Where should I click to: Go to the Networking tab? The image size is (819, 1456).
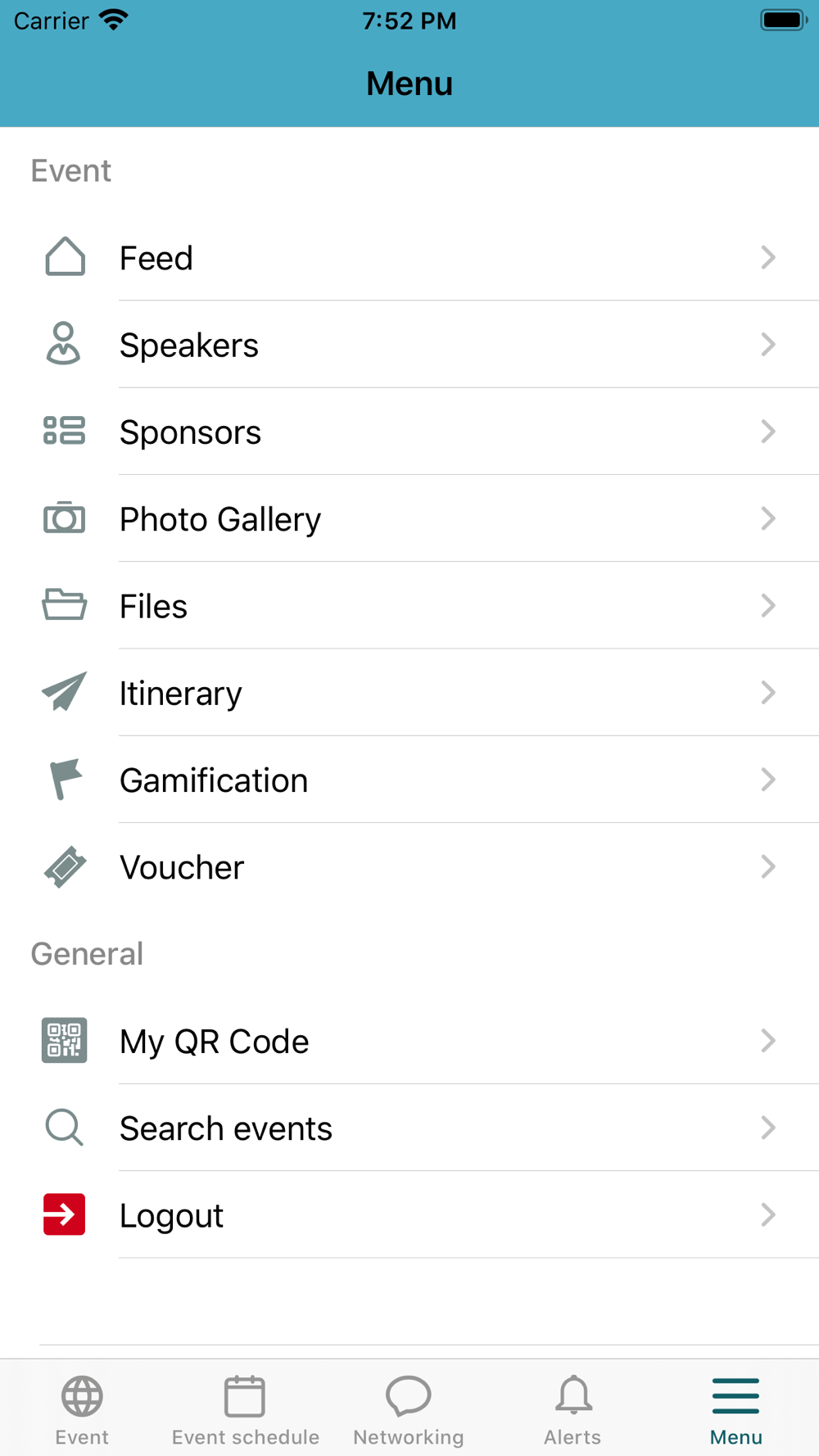pyautogui.click(x=409, y=1410)
